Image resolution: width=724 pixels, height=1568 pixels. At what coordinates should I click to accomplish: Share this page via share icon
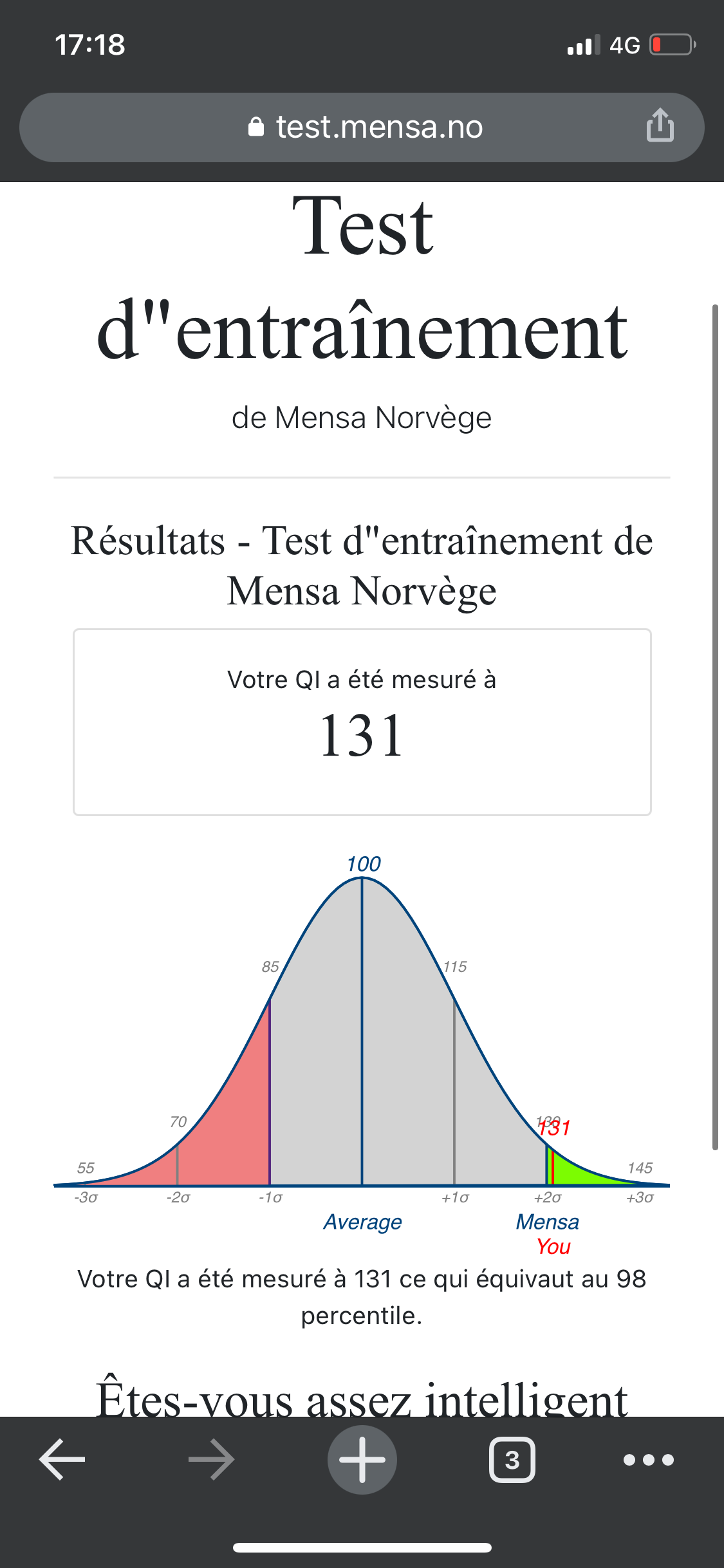coord(660,126)
